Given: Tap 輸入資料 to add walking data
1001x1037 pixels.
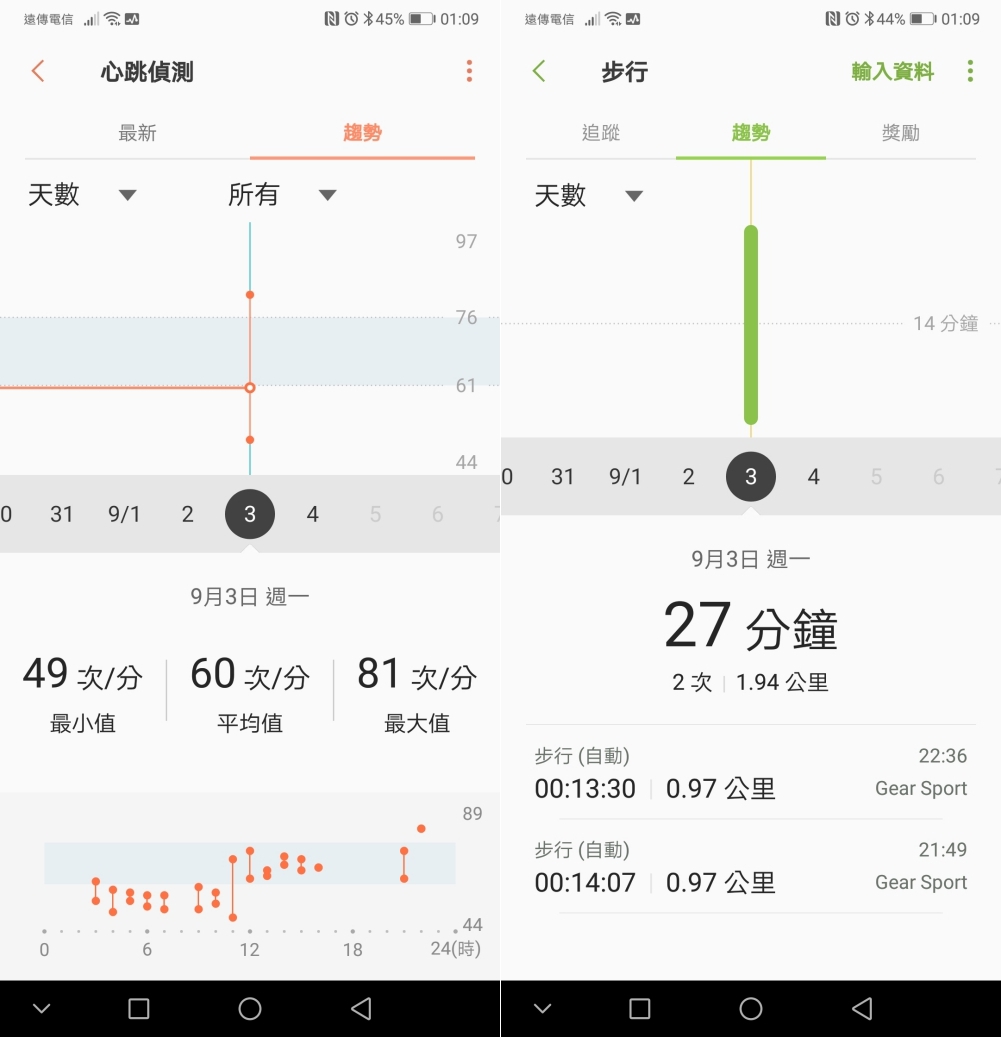Looking at the screenshot, I should (x=892, y=72).
